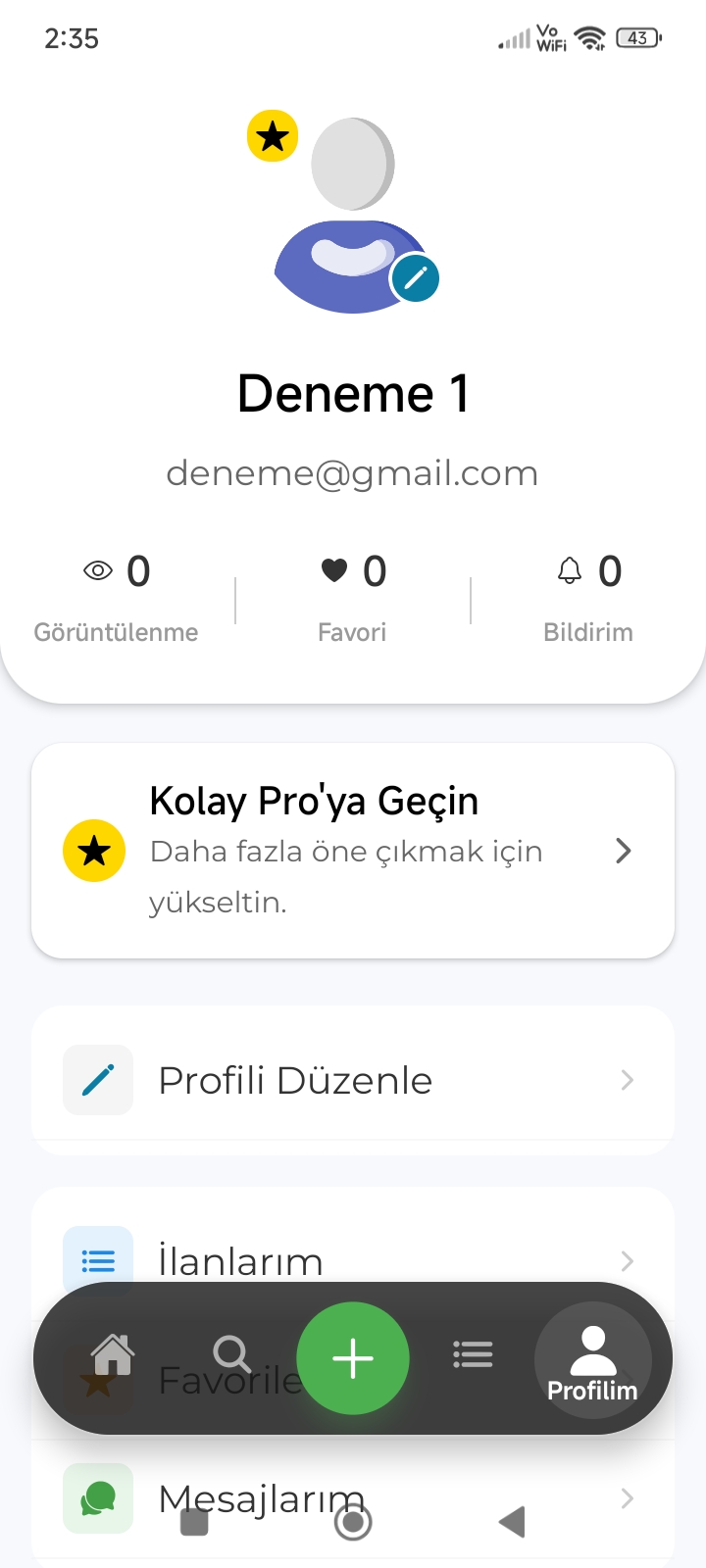Select the home icon in bottom navigation
The height and width of the screenshot is (1568, 706).
[113, 1354]
